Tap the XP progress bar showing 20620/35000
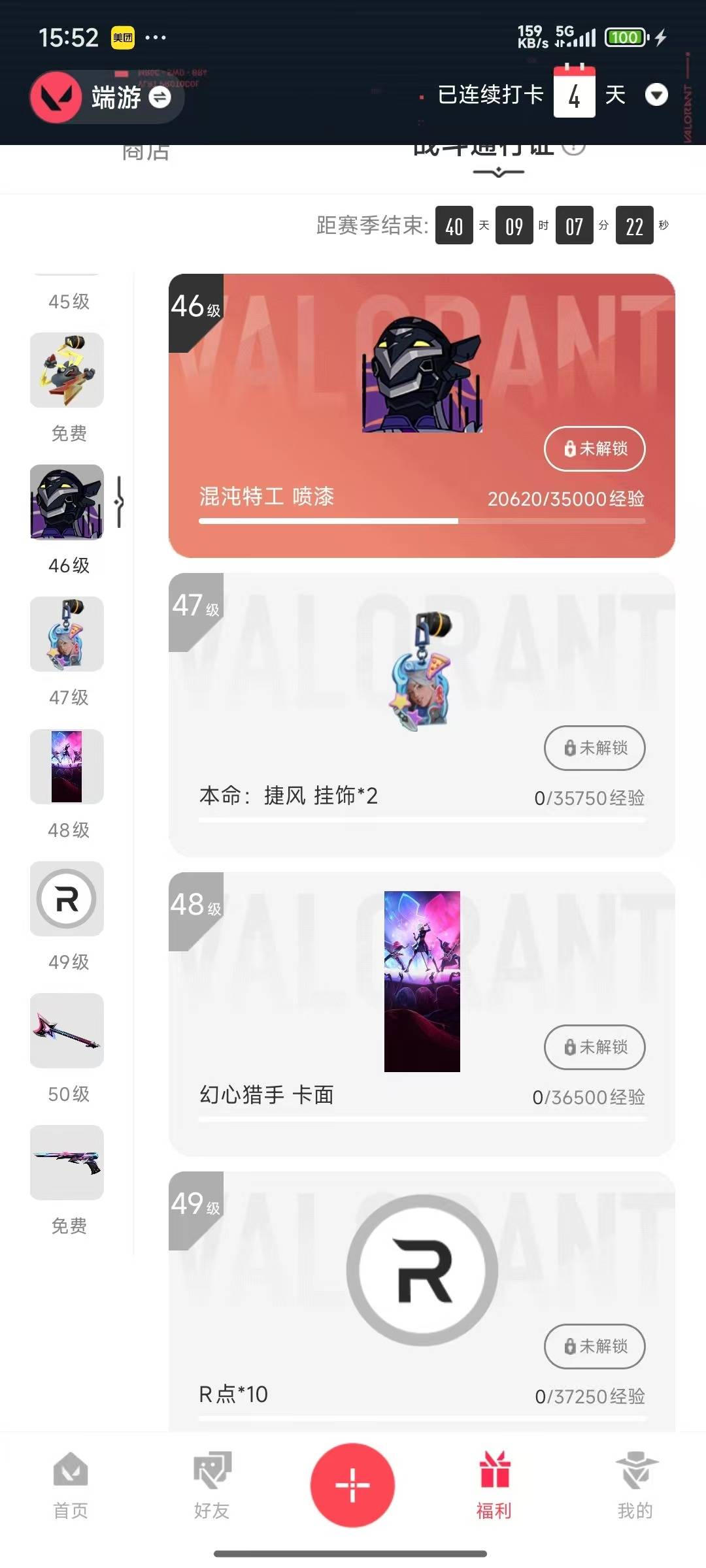This screenshot has width=706, height=1568. [x=422, y=521]
